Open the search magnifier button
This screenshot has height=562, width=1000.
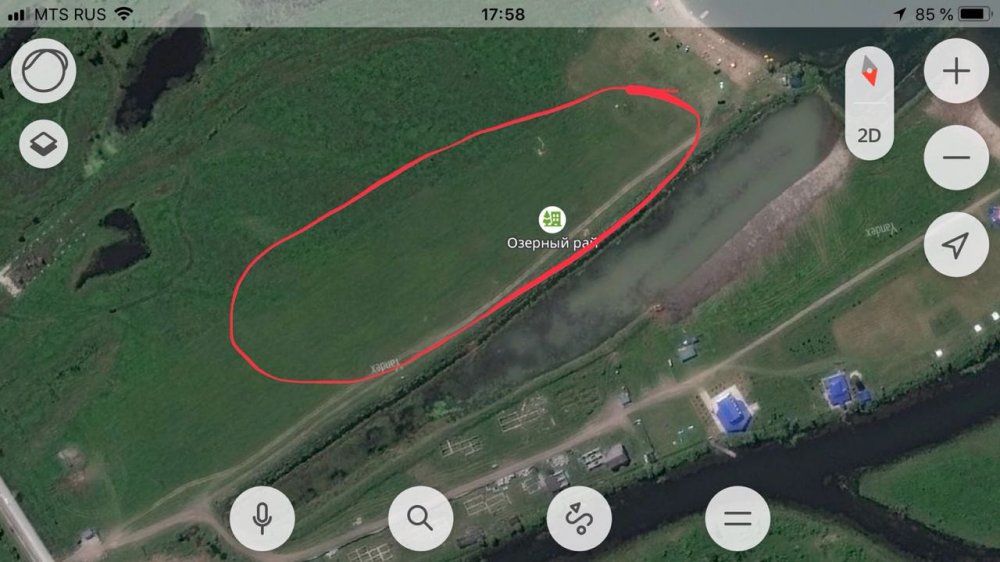[420, 518]
